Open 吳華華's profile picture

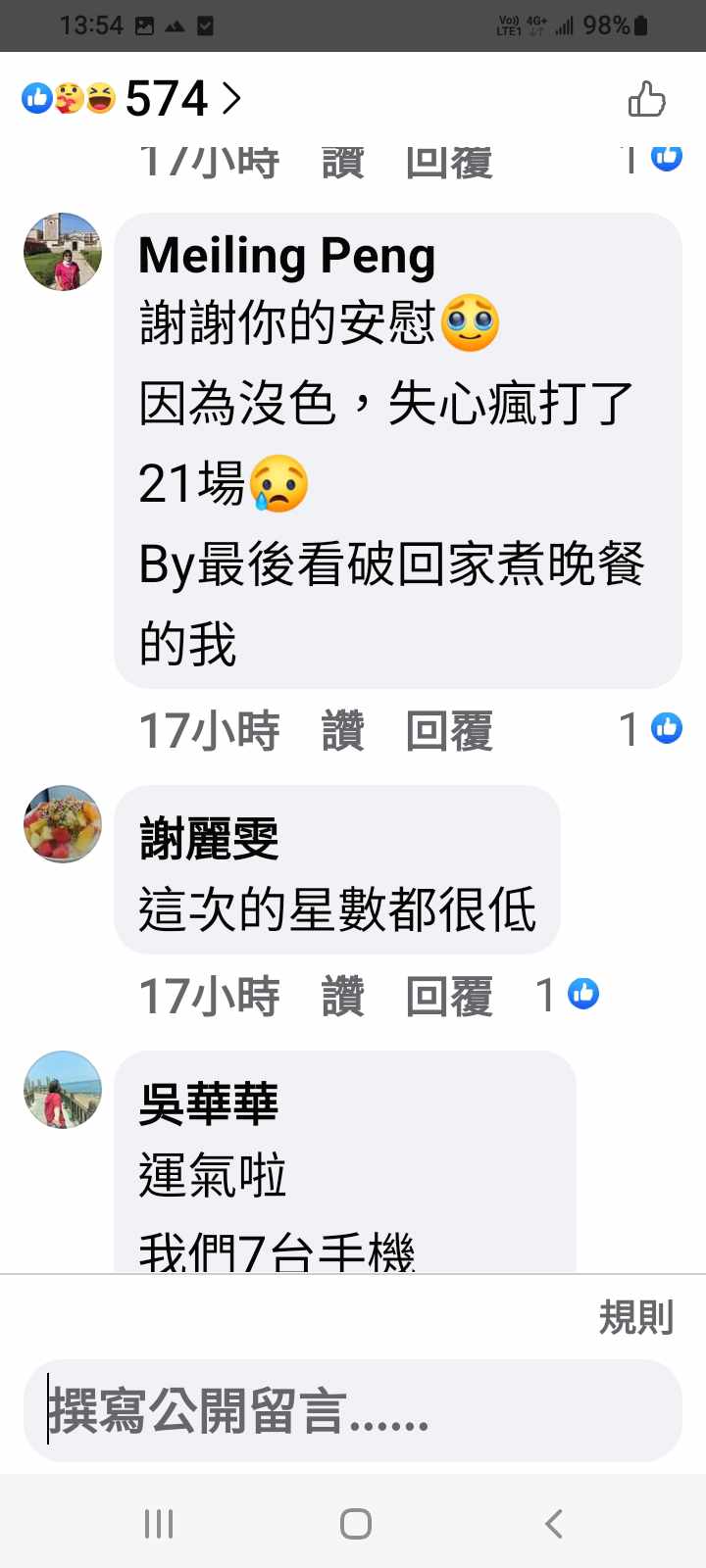tap(63, 1090)
